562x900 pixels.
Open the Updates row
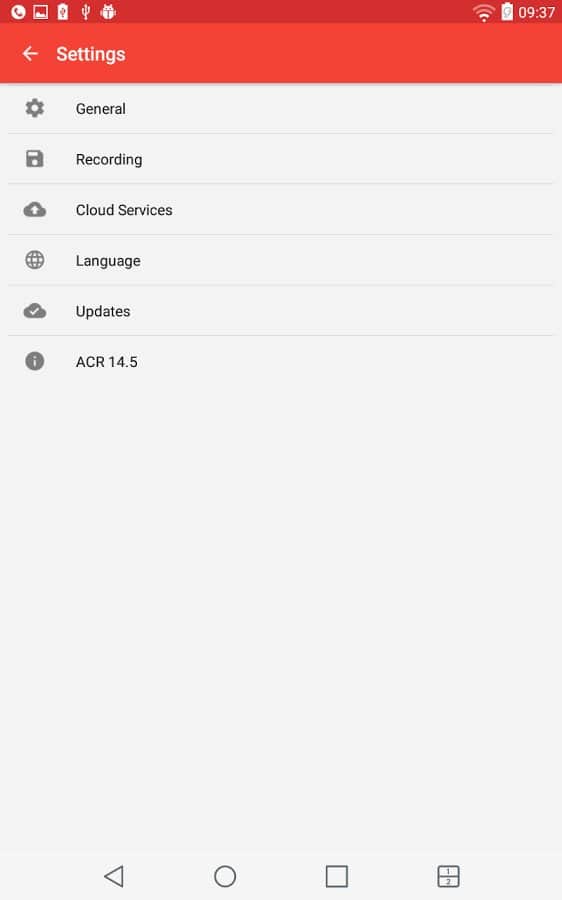281,311
